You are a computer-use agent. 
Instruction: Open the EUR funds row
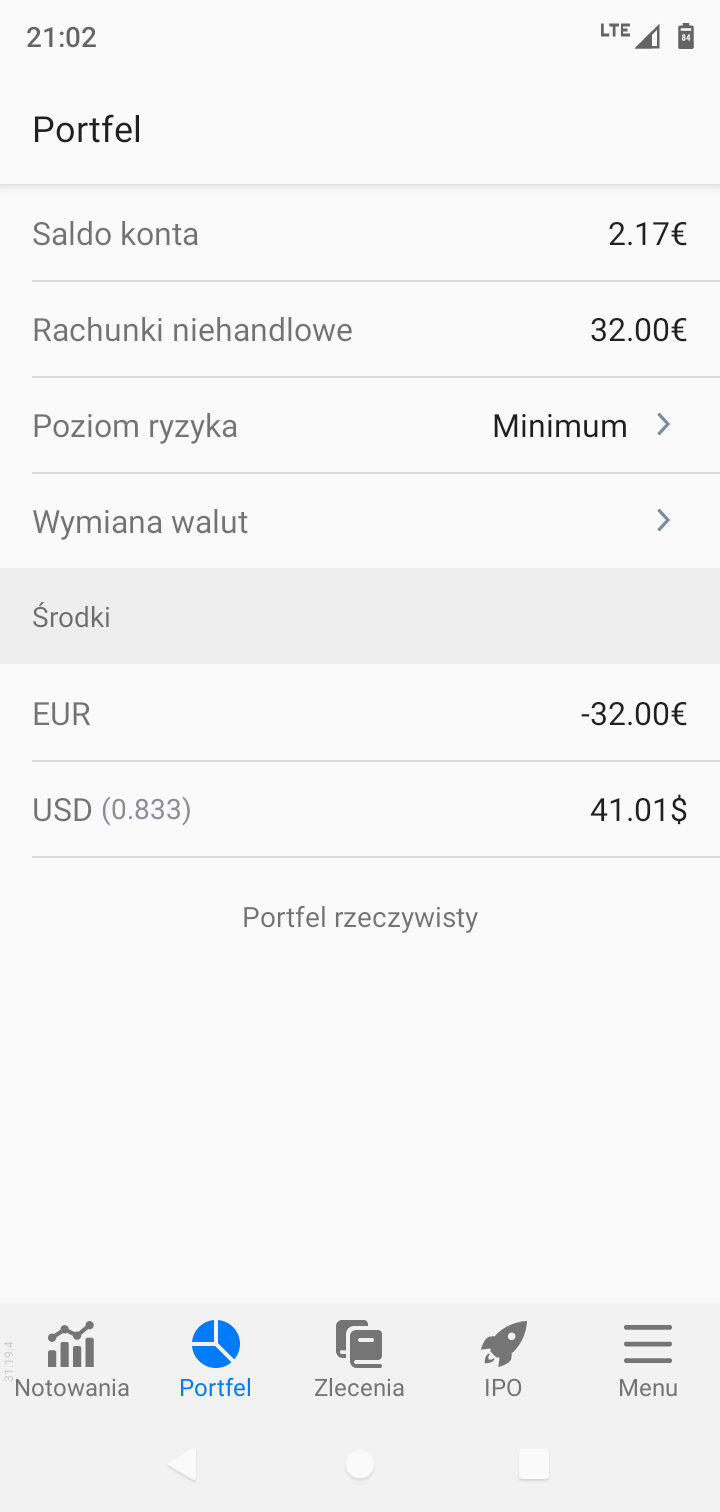[360, 714]
